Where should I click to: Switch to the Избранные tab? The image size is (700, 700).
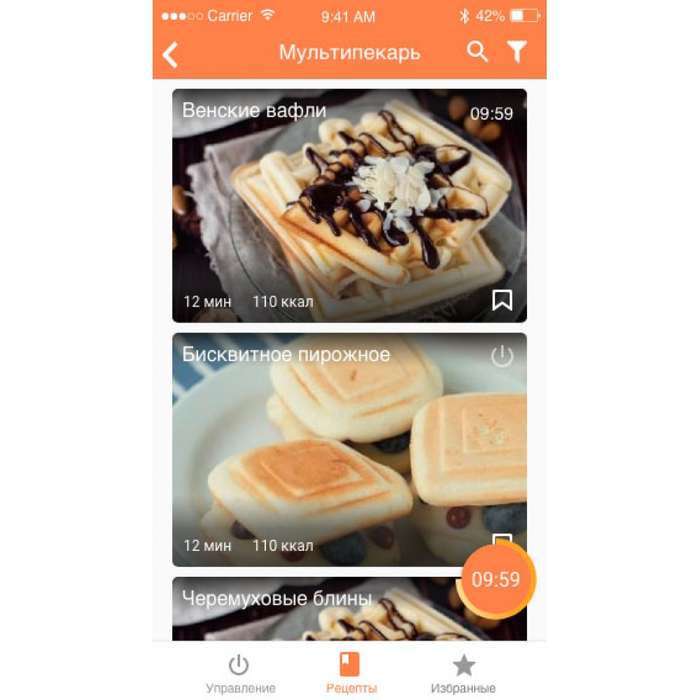coord(463,673)
